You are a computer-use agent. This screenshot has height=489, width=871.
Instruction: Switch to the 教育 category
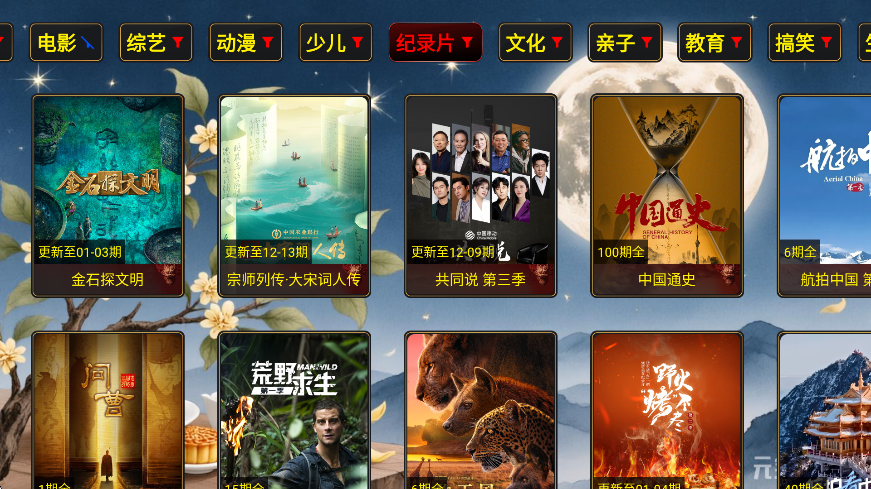(715, 43)
